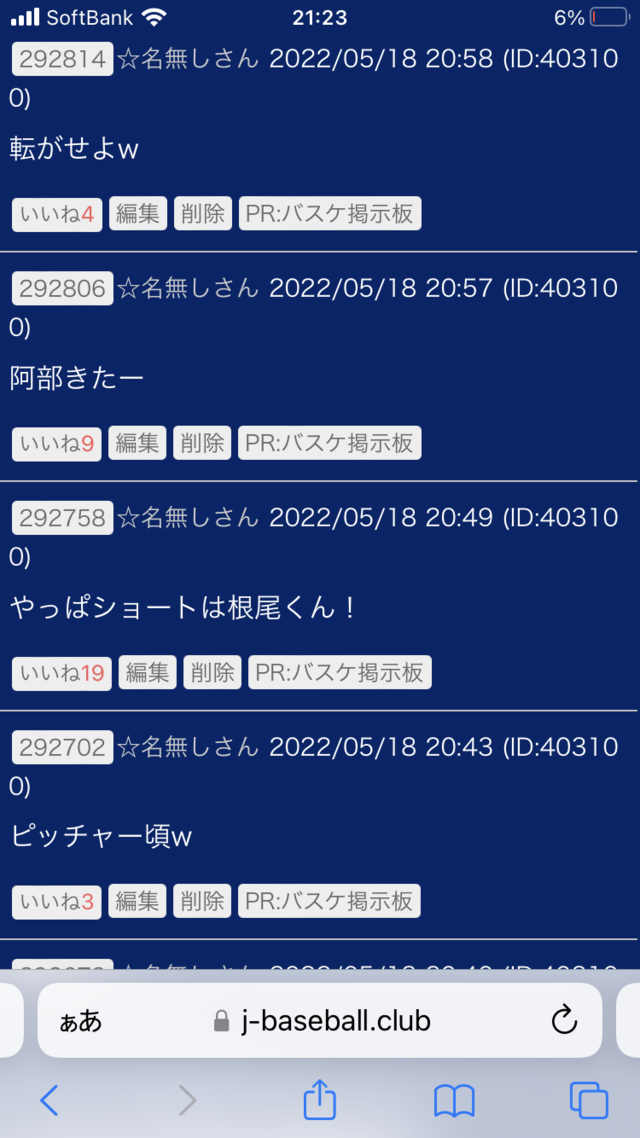Delete post 292814 with 削除
Viewport: 640px width, 1138px height.
pos(203,214)
